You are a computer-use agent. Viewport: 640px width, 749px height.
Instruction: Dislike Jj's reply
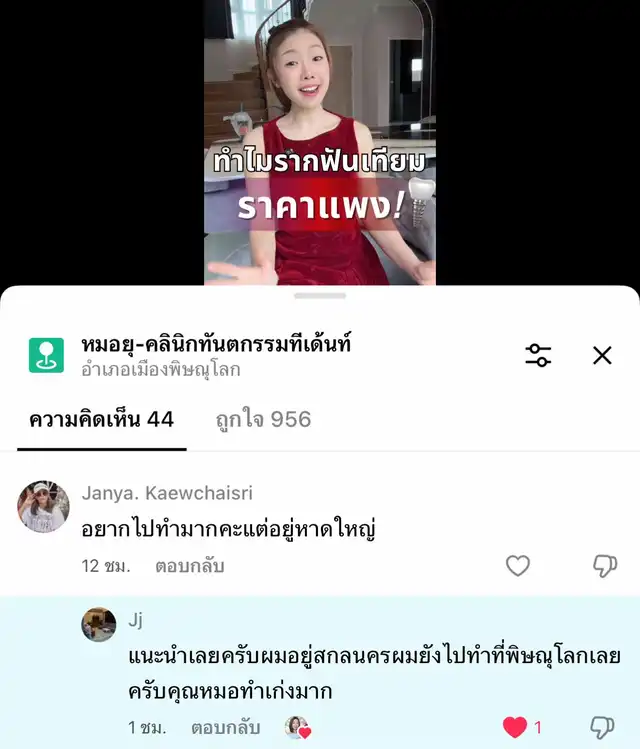click(x=602, y=727)
